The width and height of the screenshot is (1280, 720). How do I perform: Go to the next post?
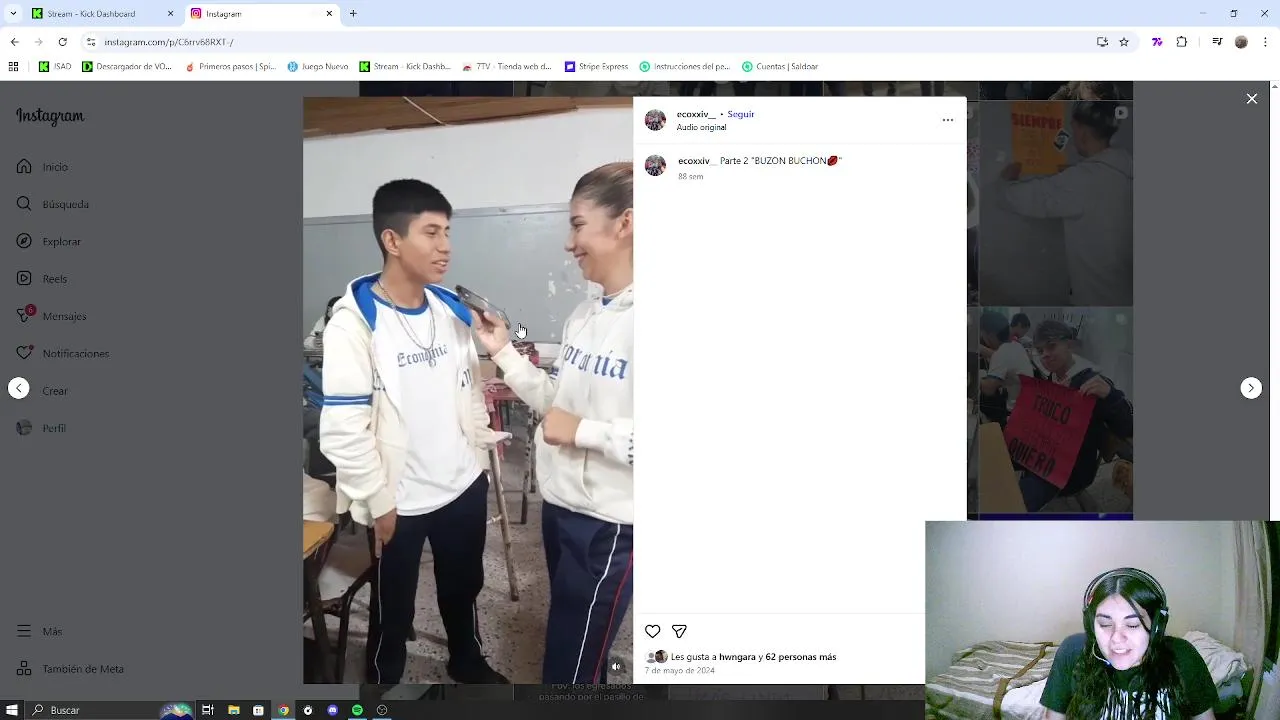coord(1251,388)
